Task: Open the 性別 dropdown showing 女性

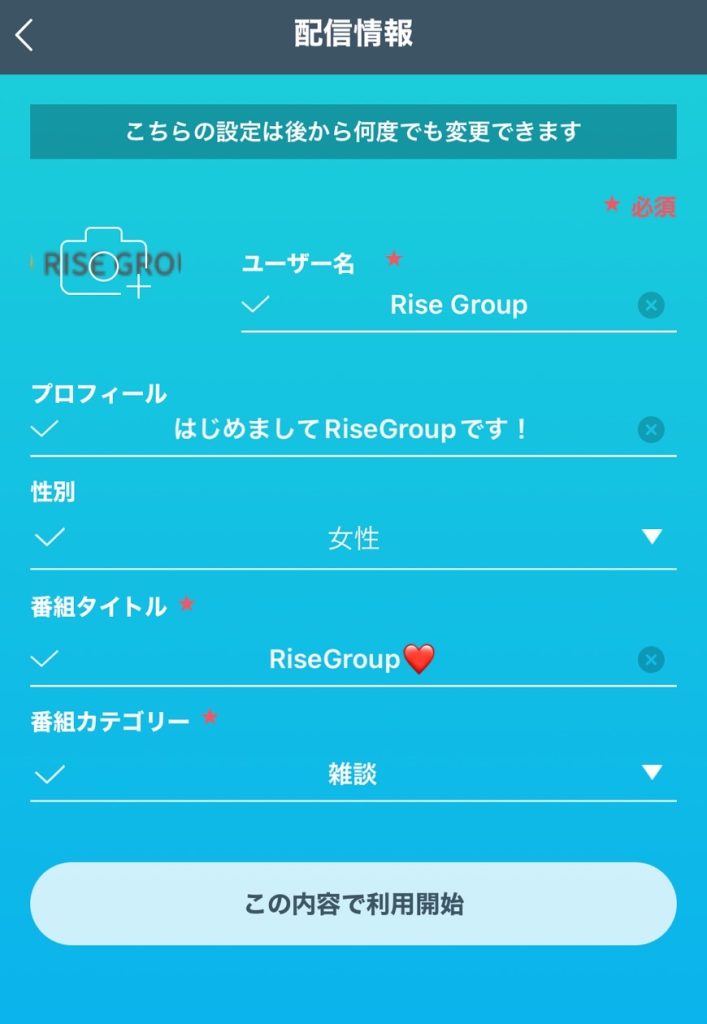Action: point(353,539)
